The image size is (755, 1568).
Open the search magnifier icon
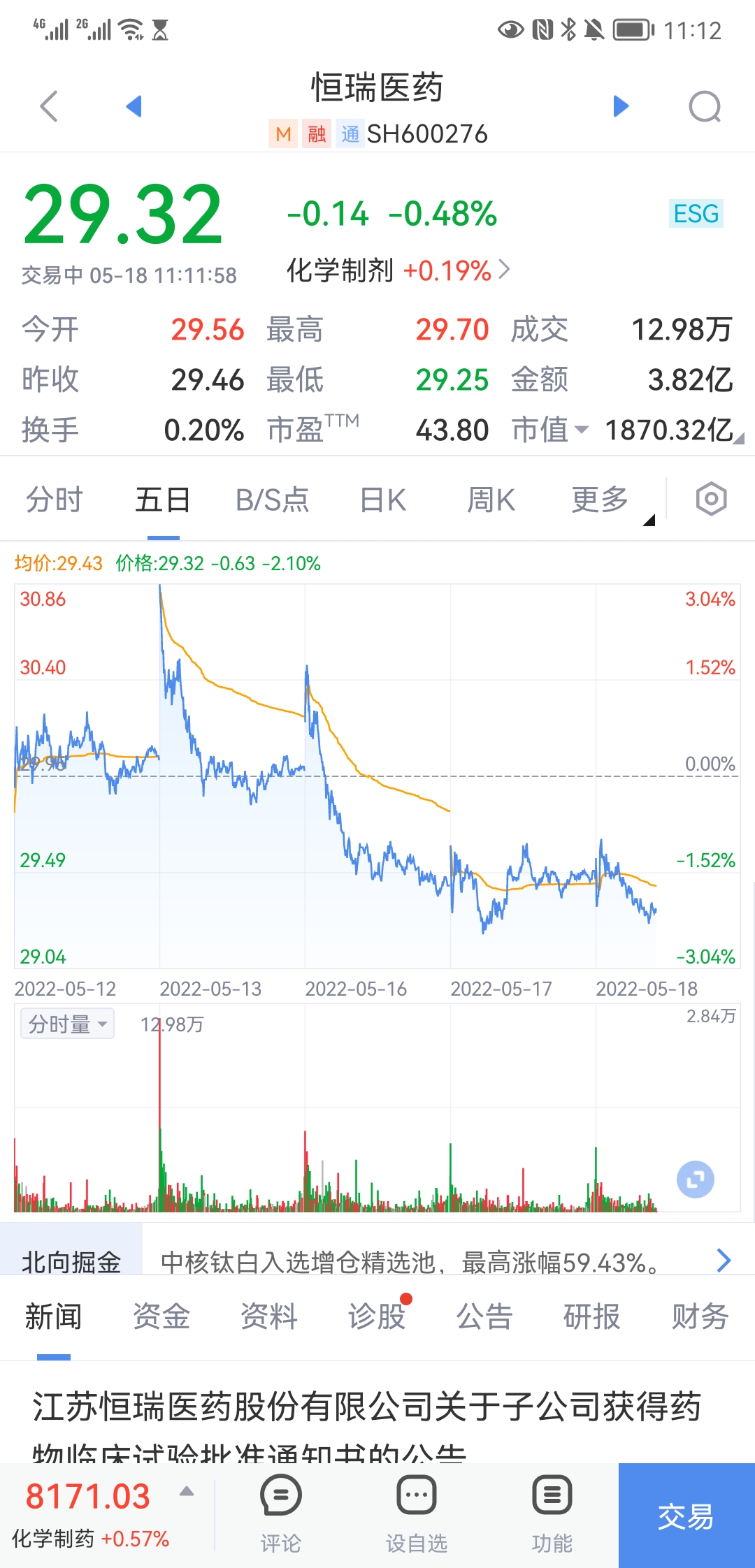(x=705, y=107)
